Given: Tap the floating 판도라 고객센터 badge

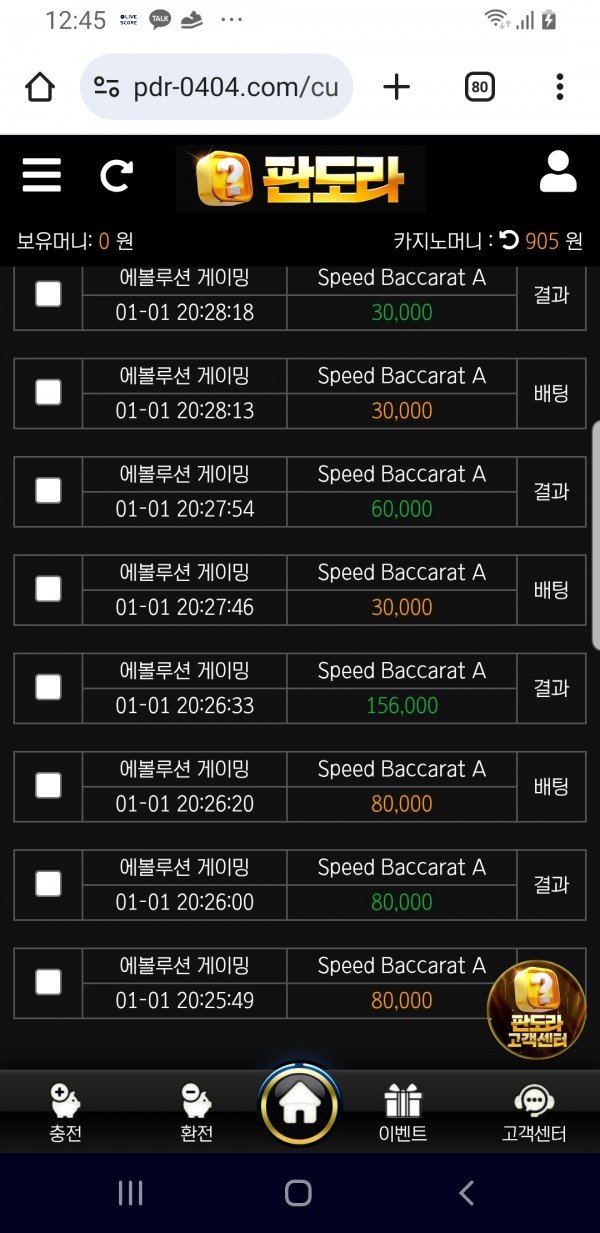Looking at the screenshot, I should (x=536, y=1008).
